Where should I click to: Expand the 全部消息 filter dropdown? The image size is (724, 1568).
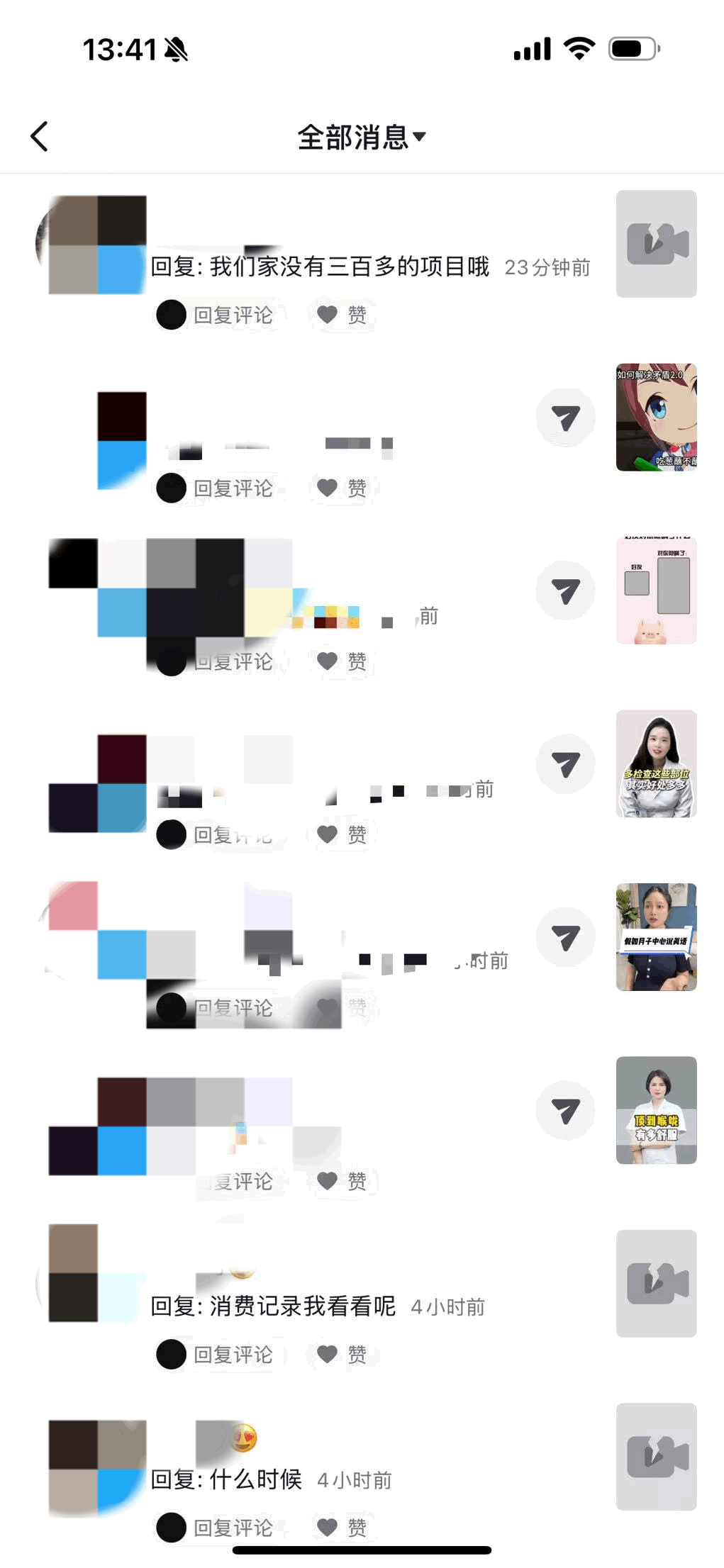(x=362, y=137)
